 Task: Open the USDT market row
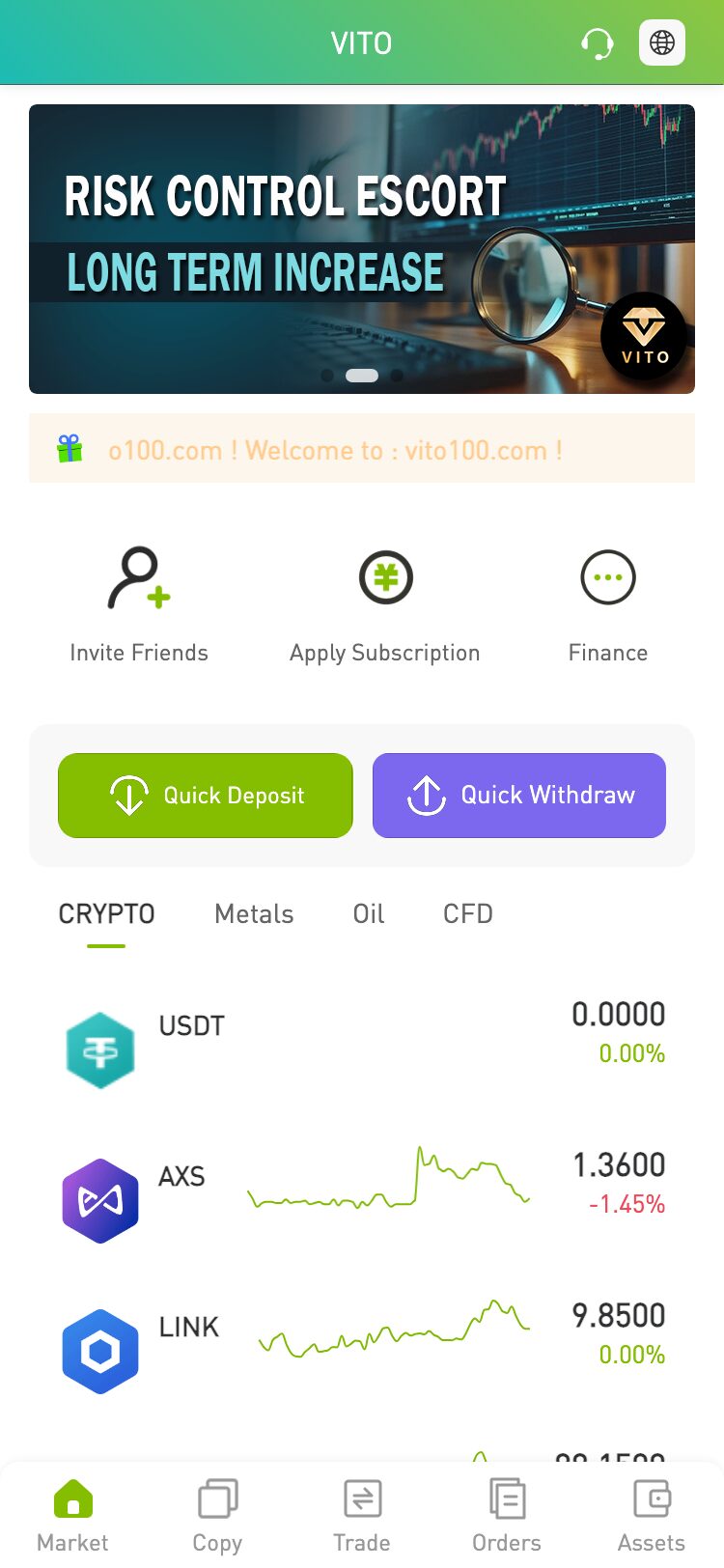pos(362,1050)
